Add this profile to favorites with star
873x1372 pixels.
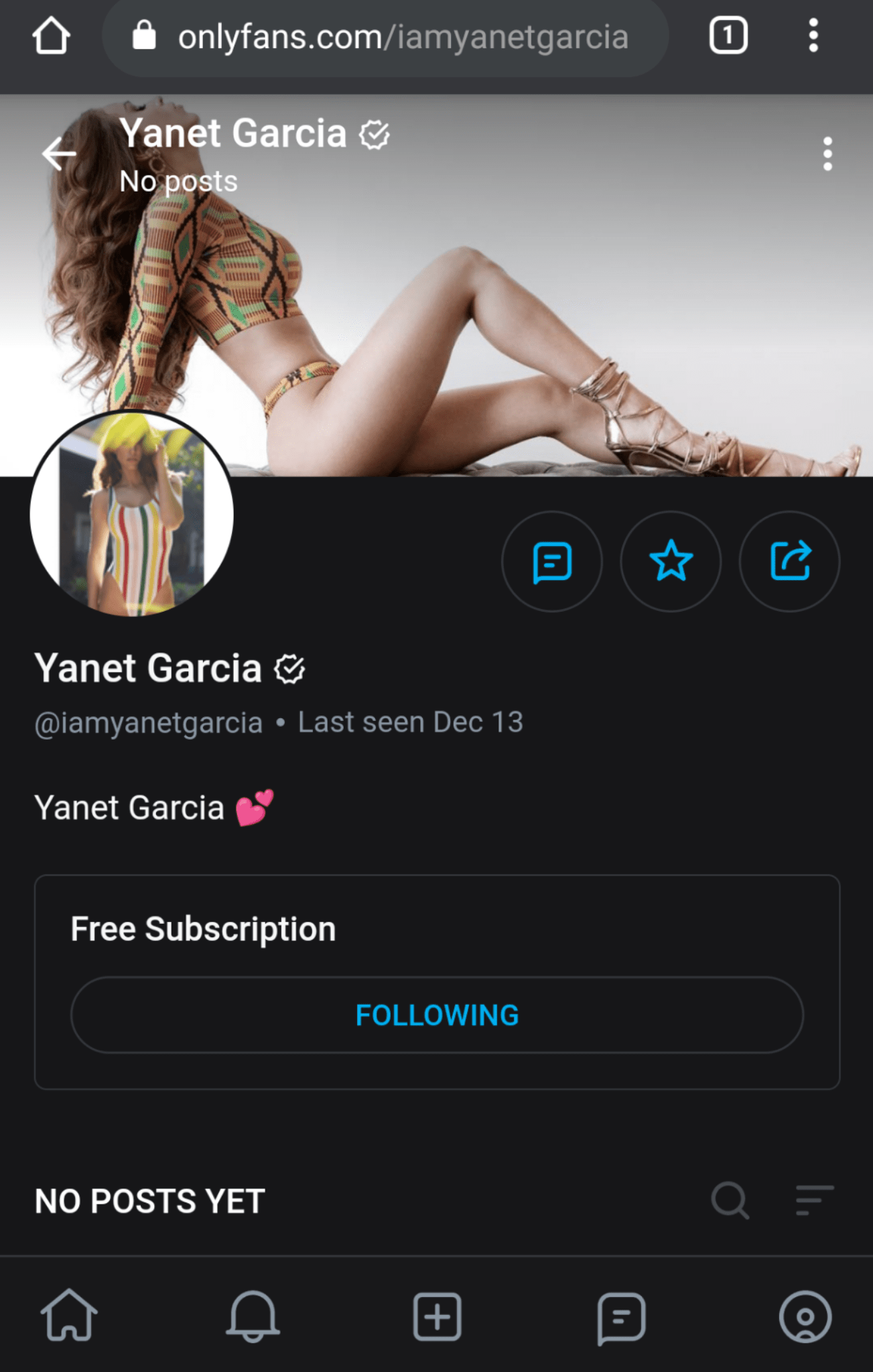point(671,561)
